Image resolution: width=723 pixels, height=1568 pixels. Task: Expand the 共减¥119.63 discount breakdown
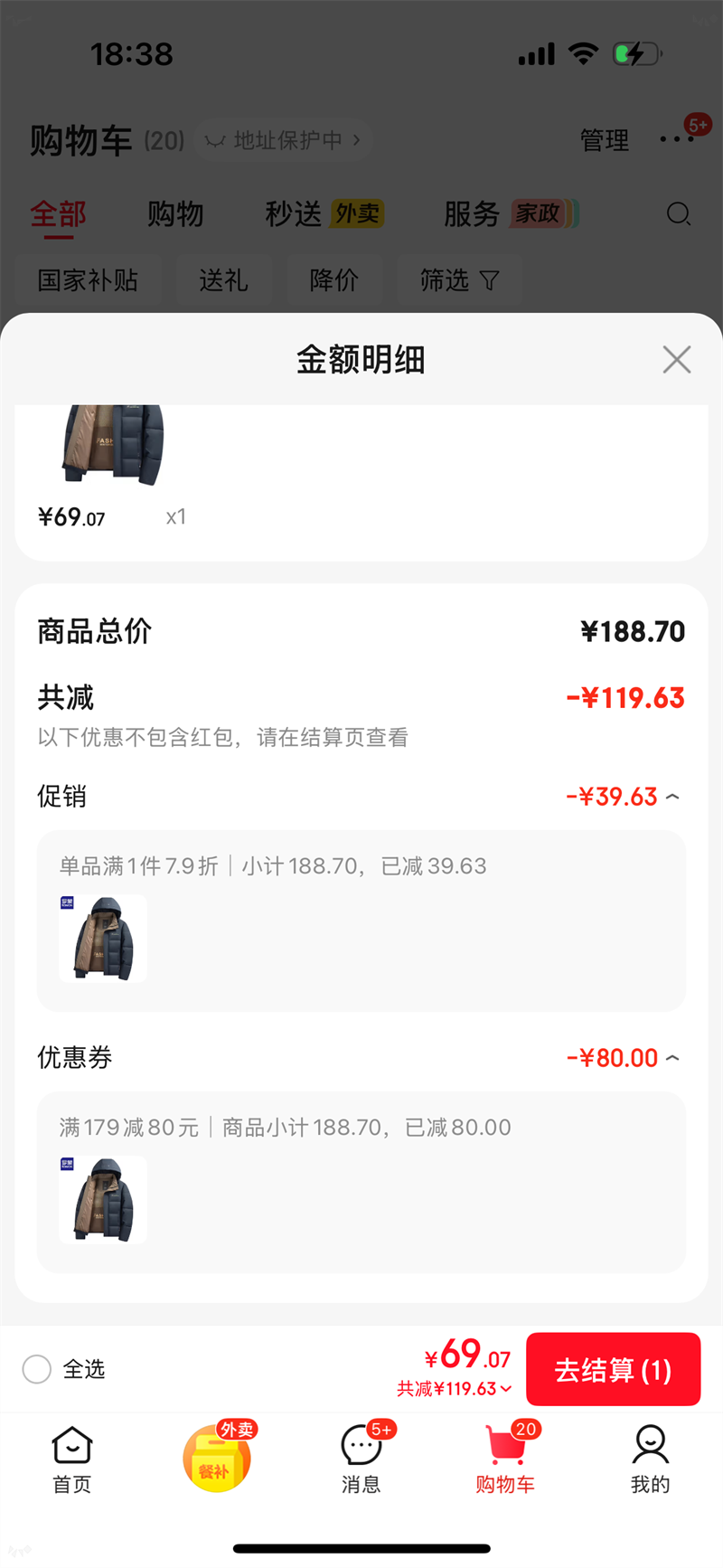click(x=454, y=1388)
